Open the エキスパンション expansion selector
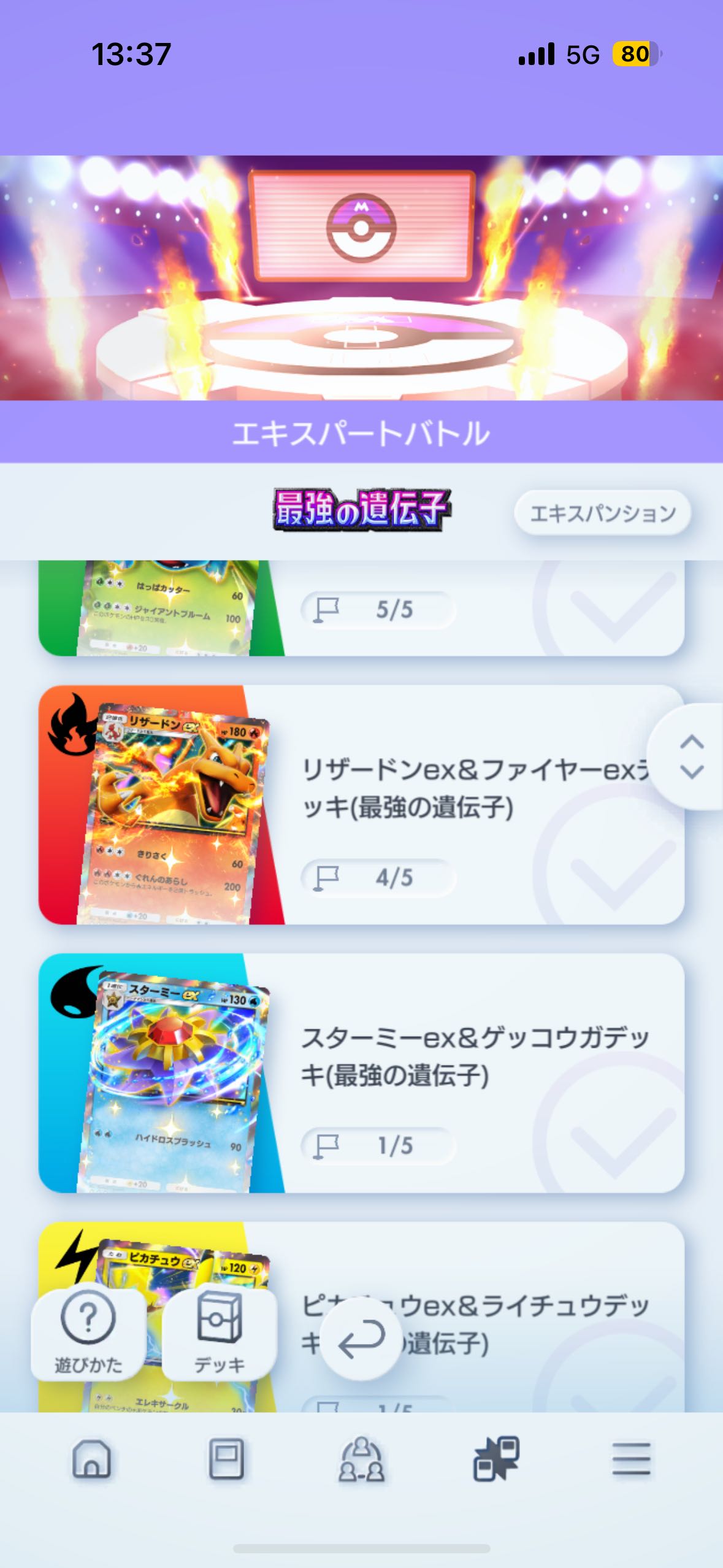Image resolution: width=723 pixels, height=1568 pixels. [602, 513]
